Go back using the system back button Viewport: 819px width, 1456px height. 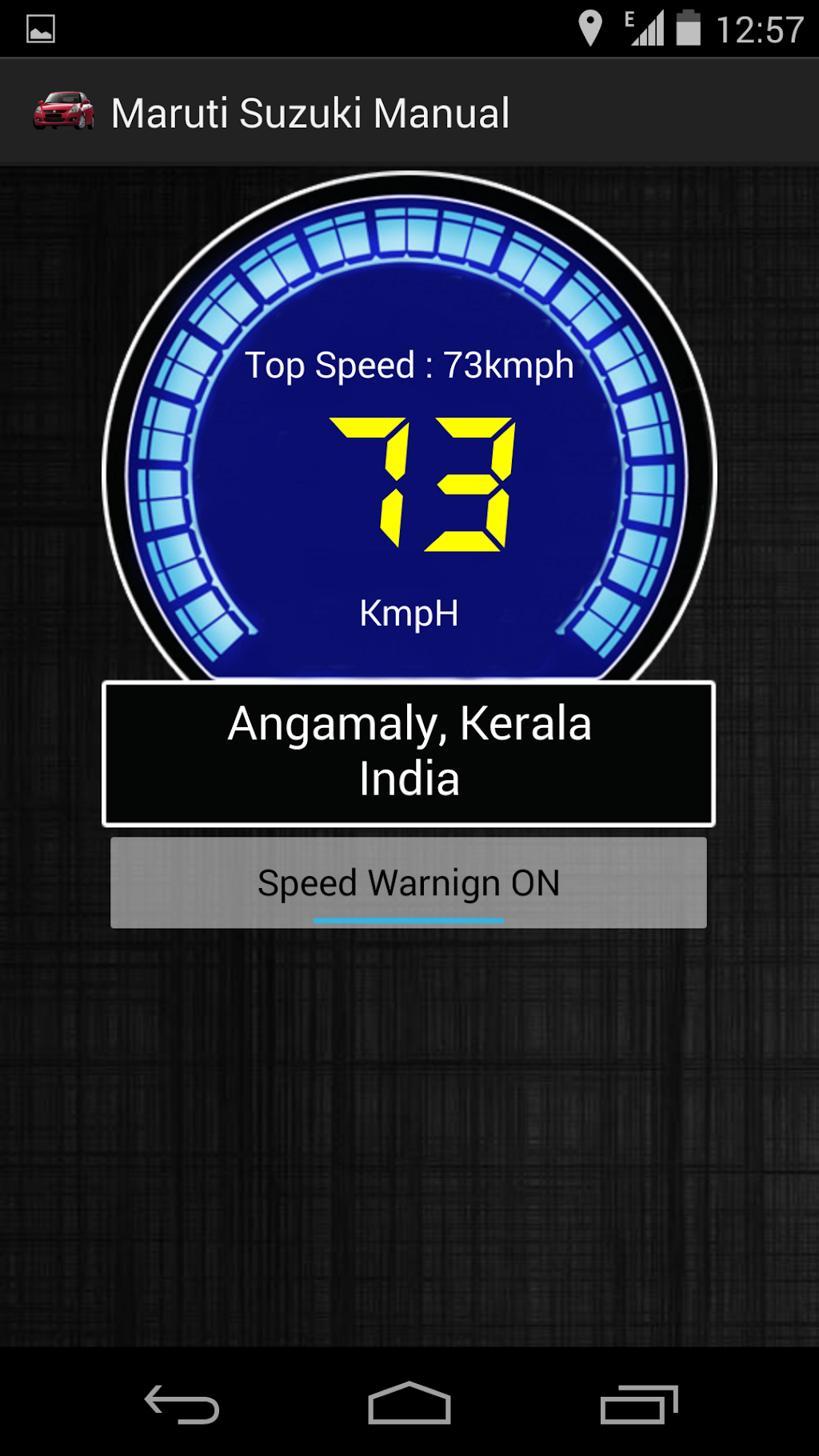coord(182,1404)
